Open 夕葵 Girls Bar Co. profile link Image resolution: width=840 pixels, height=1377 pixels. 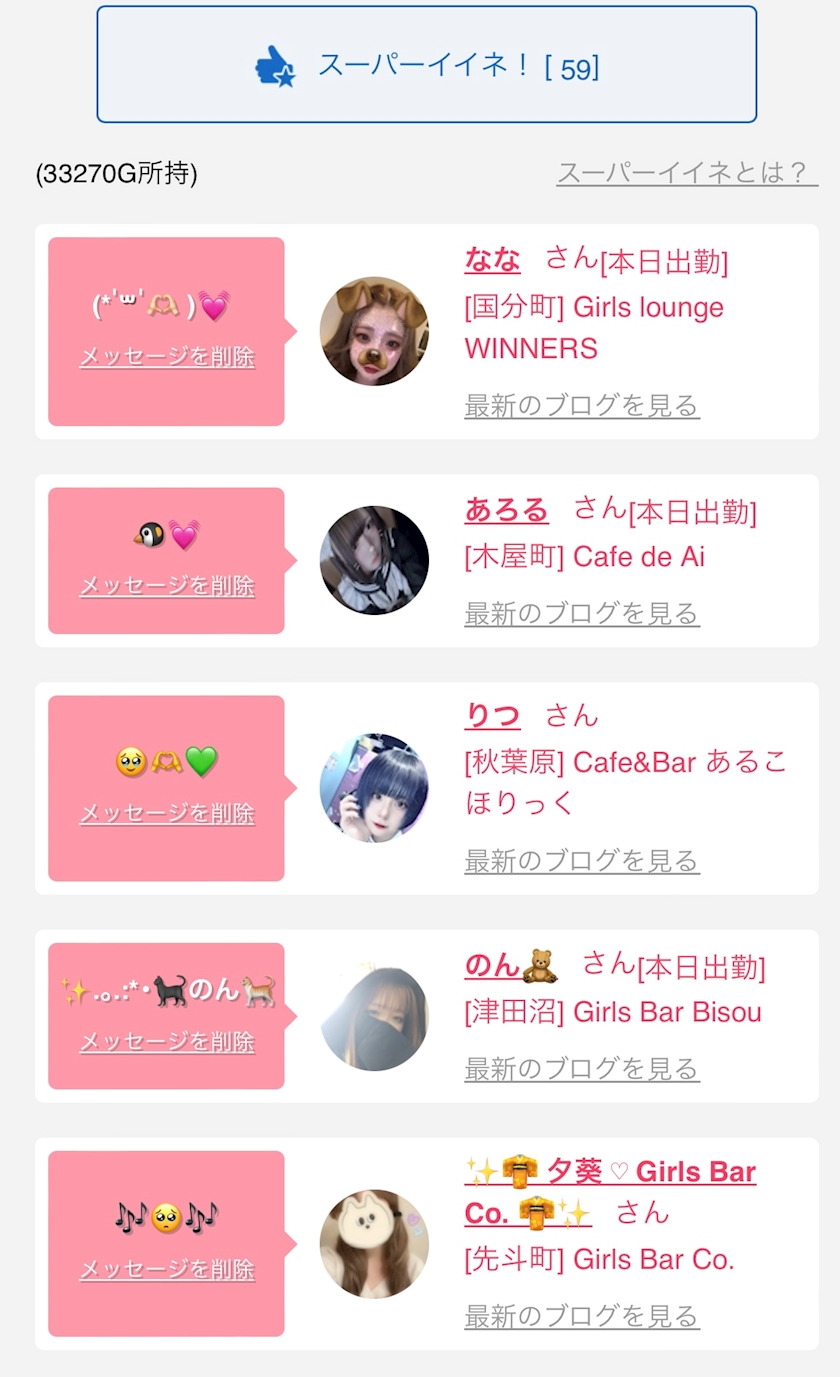click(610, 1192)
